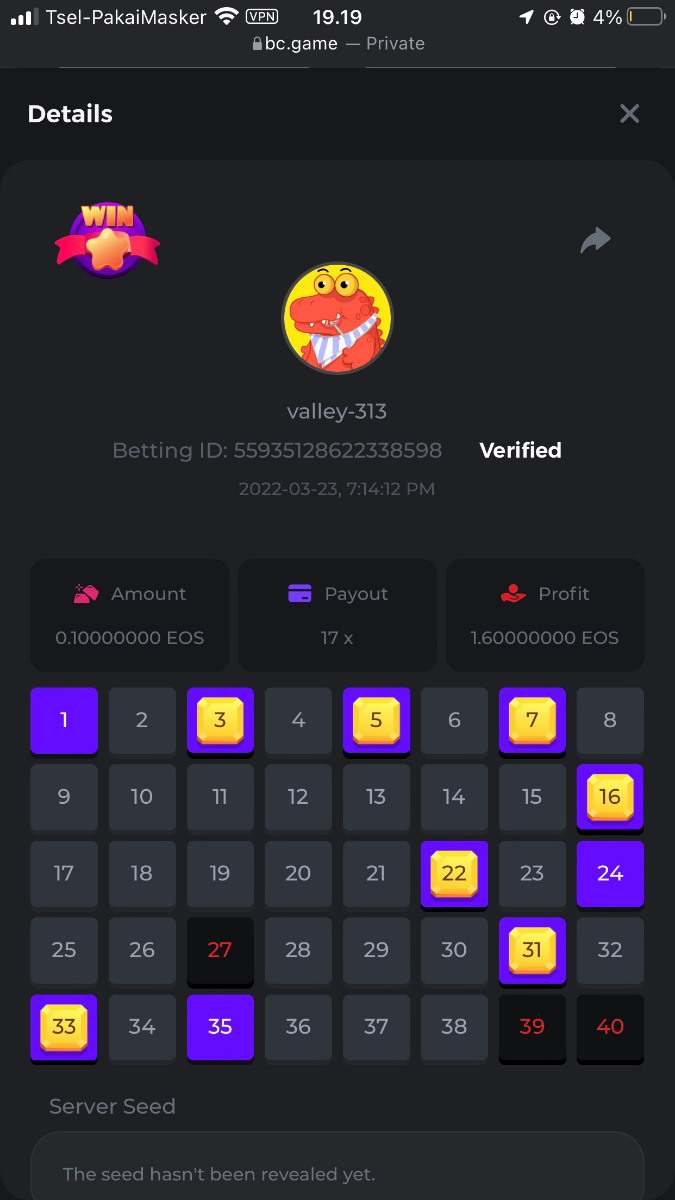
Task: Share this bet result
Action: [x=595, y=240]
